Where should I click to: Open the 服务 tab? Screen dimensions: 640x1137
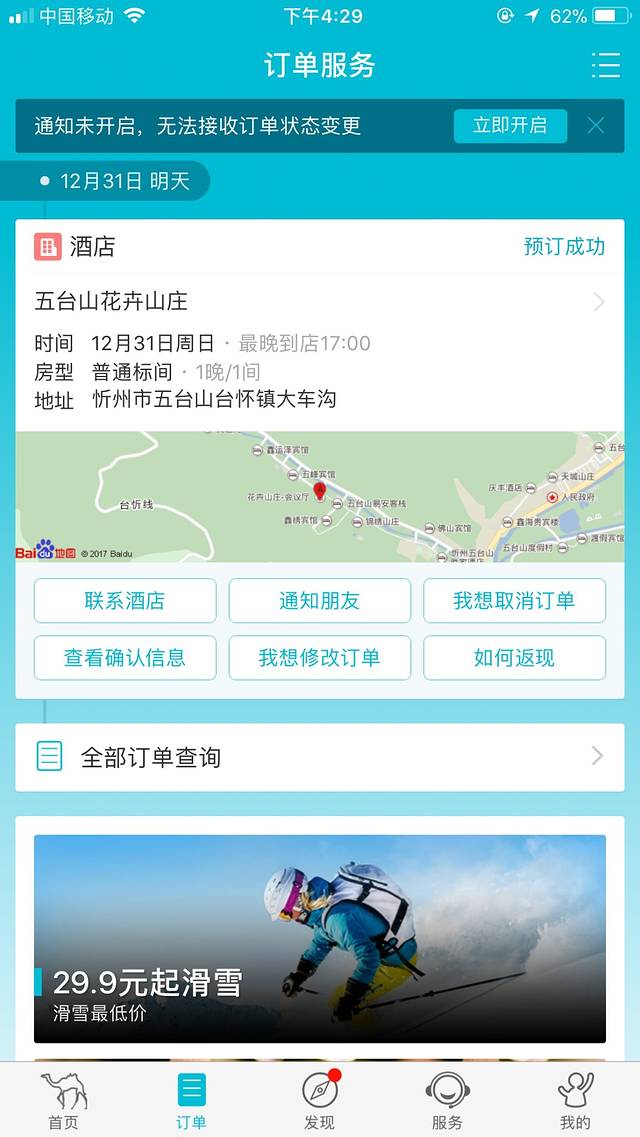coord(447,1099)
